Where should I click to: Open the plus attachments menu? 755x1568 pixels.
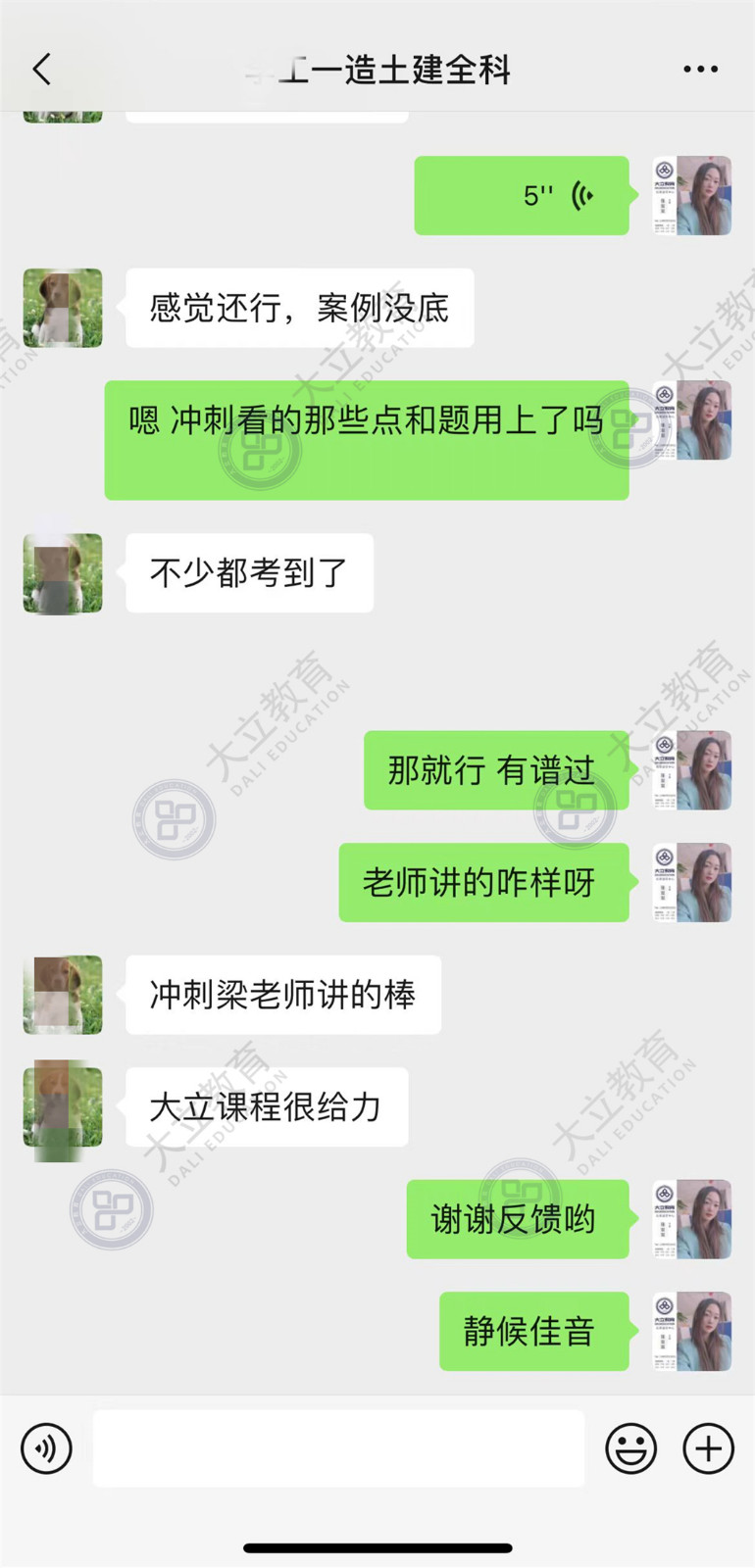(708, 1448)
